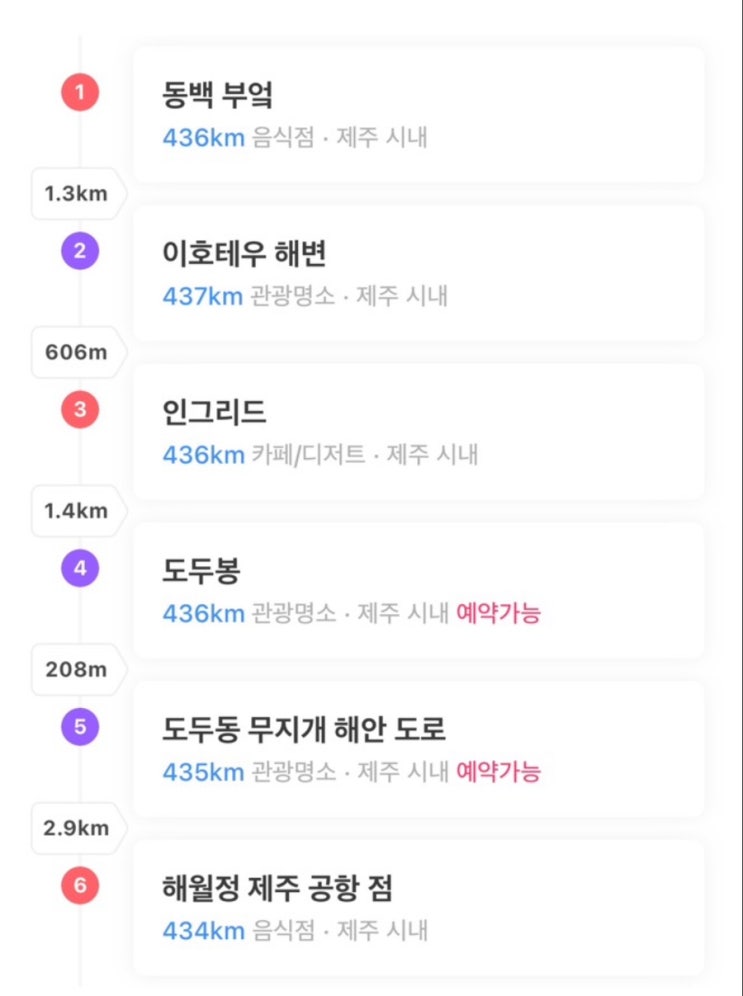
Task: Open 도두동 무지개 해안 도로 details
Action: point(418,748)
